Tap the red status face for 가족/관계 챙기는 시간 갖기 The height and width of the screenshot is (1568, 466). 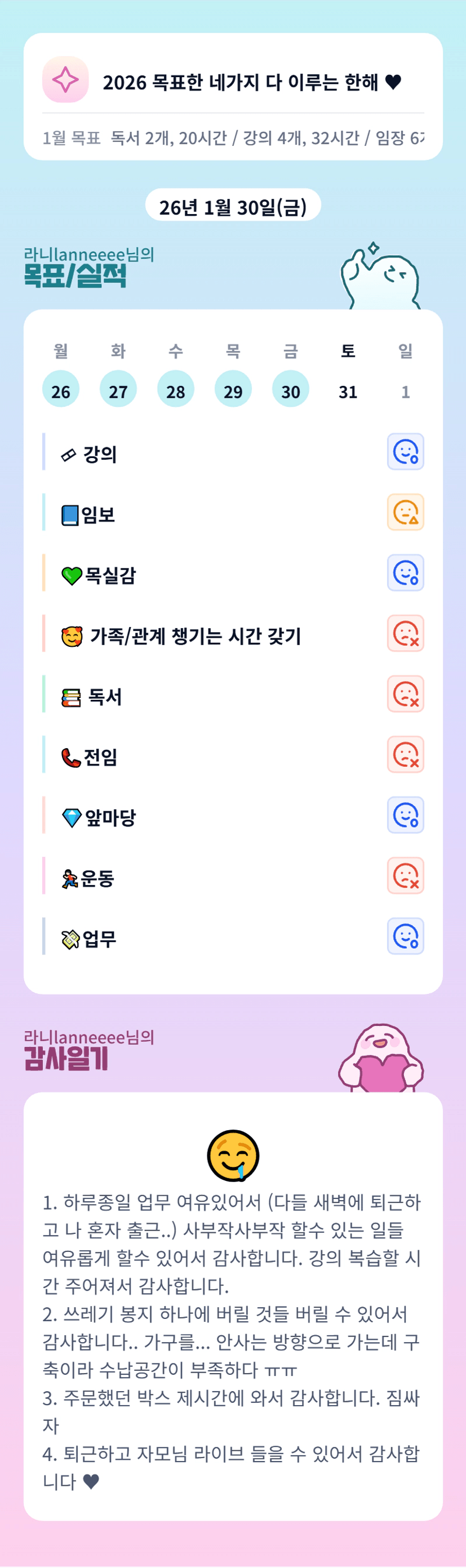(x=406, y=633)
